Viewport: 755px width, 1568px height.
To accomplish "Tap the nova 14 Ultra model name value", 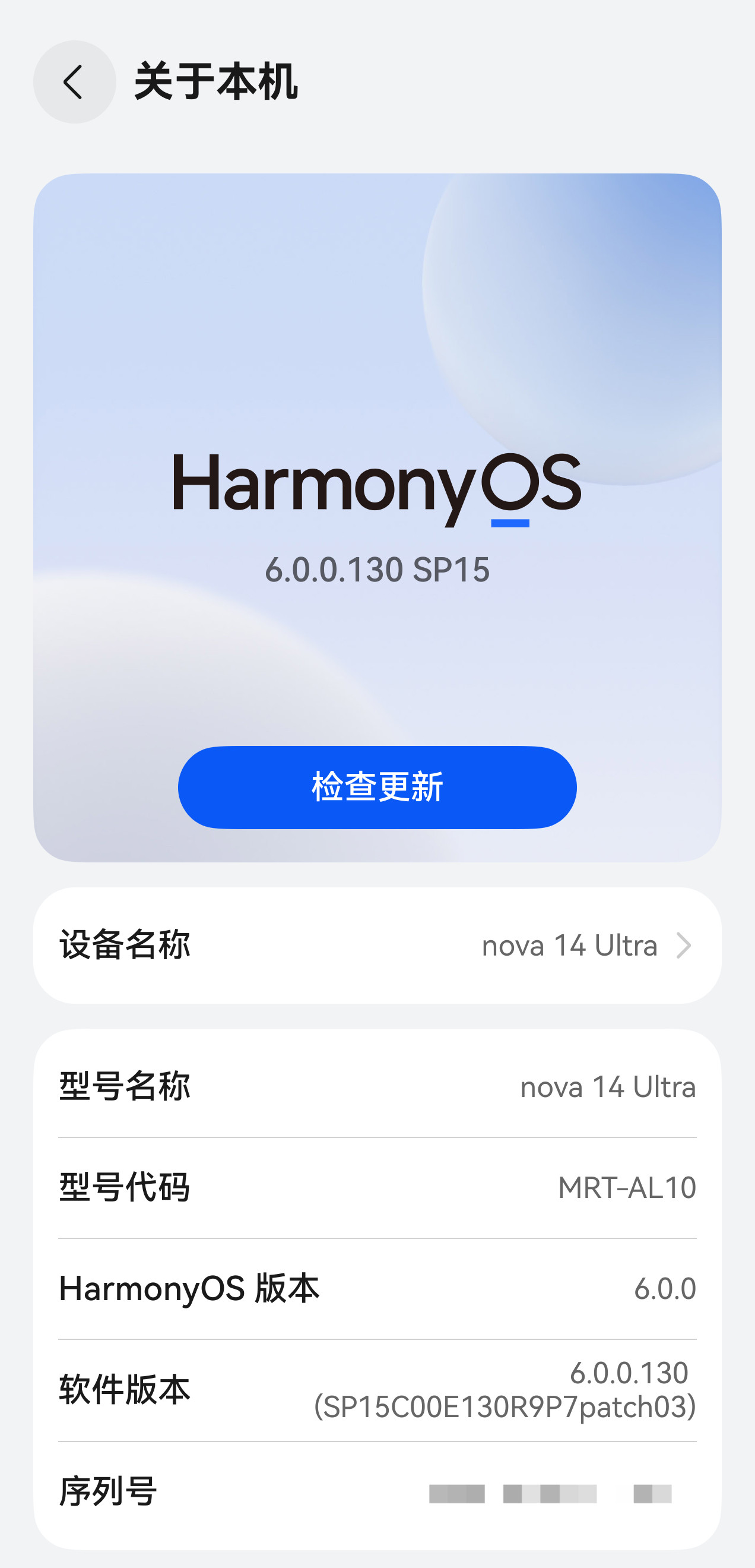I will click(x=609, y=1086).
